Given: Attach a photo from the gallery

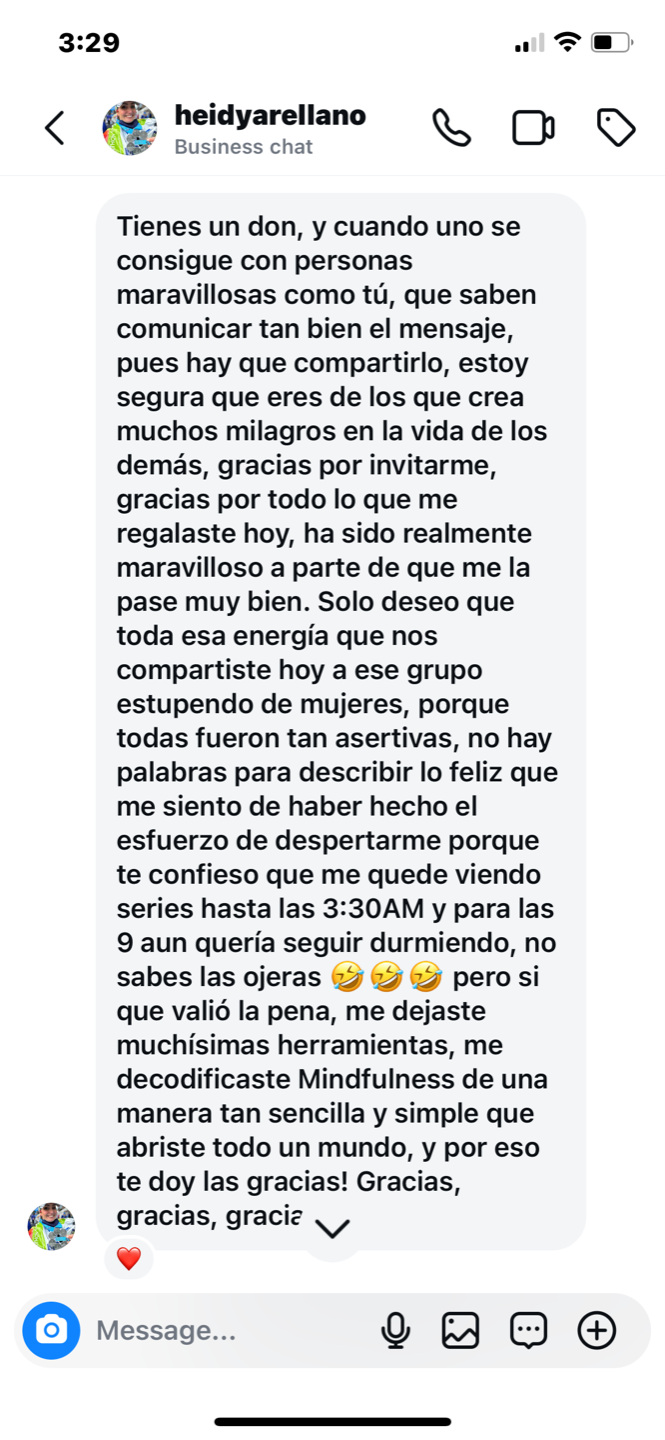Looking at the screenshot, I should pos(461,1330).
